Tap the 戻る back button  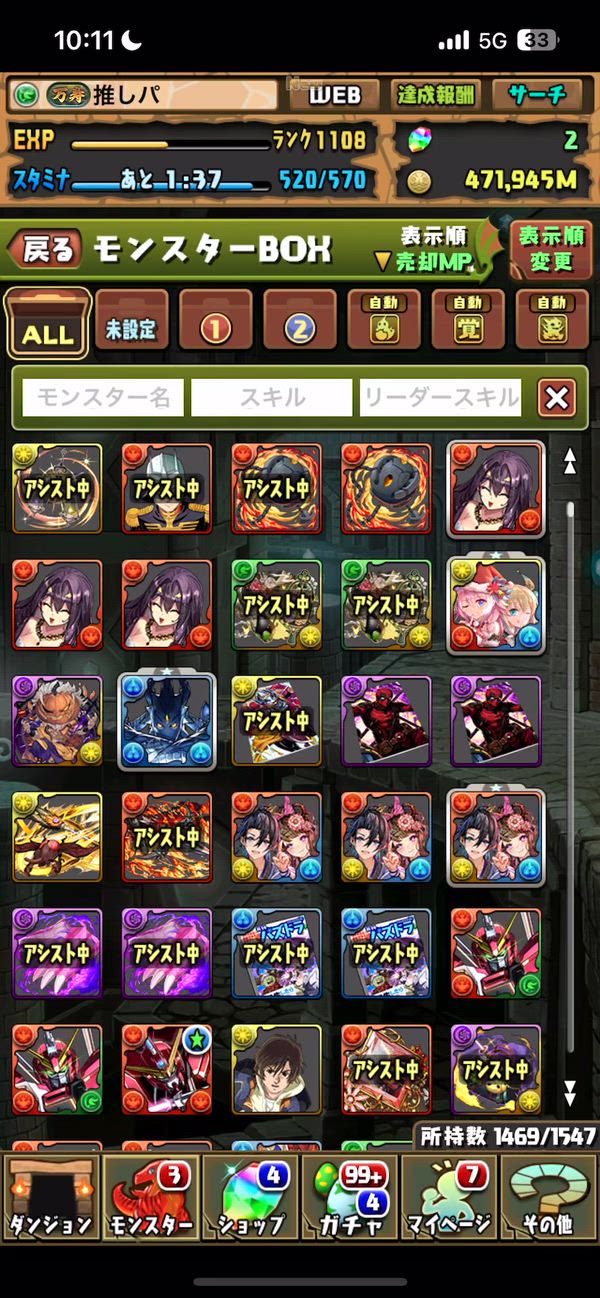48,249
